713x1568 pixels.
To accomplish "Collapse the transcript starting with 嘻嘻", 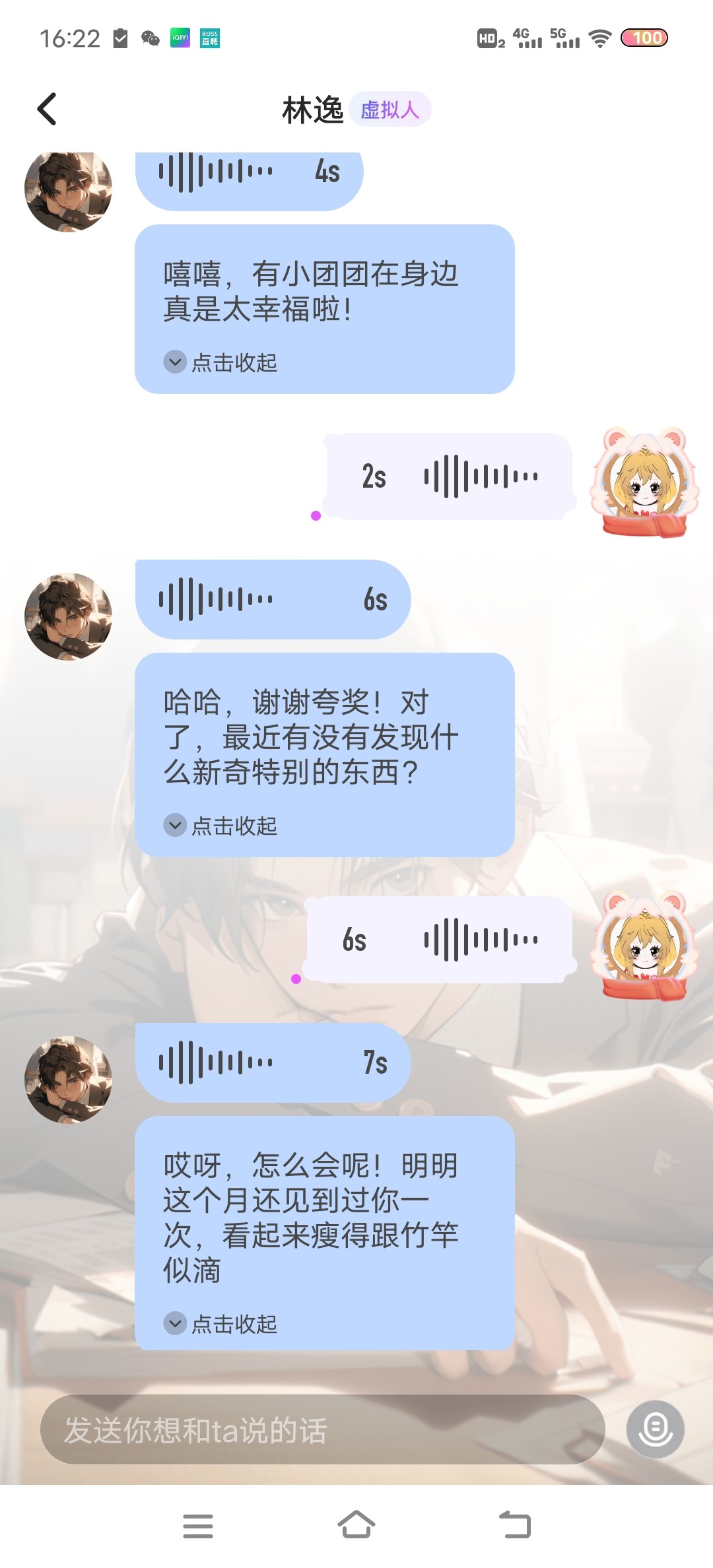I will point(221,362).
